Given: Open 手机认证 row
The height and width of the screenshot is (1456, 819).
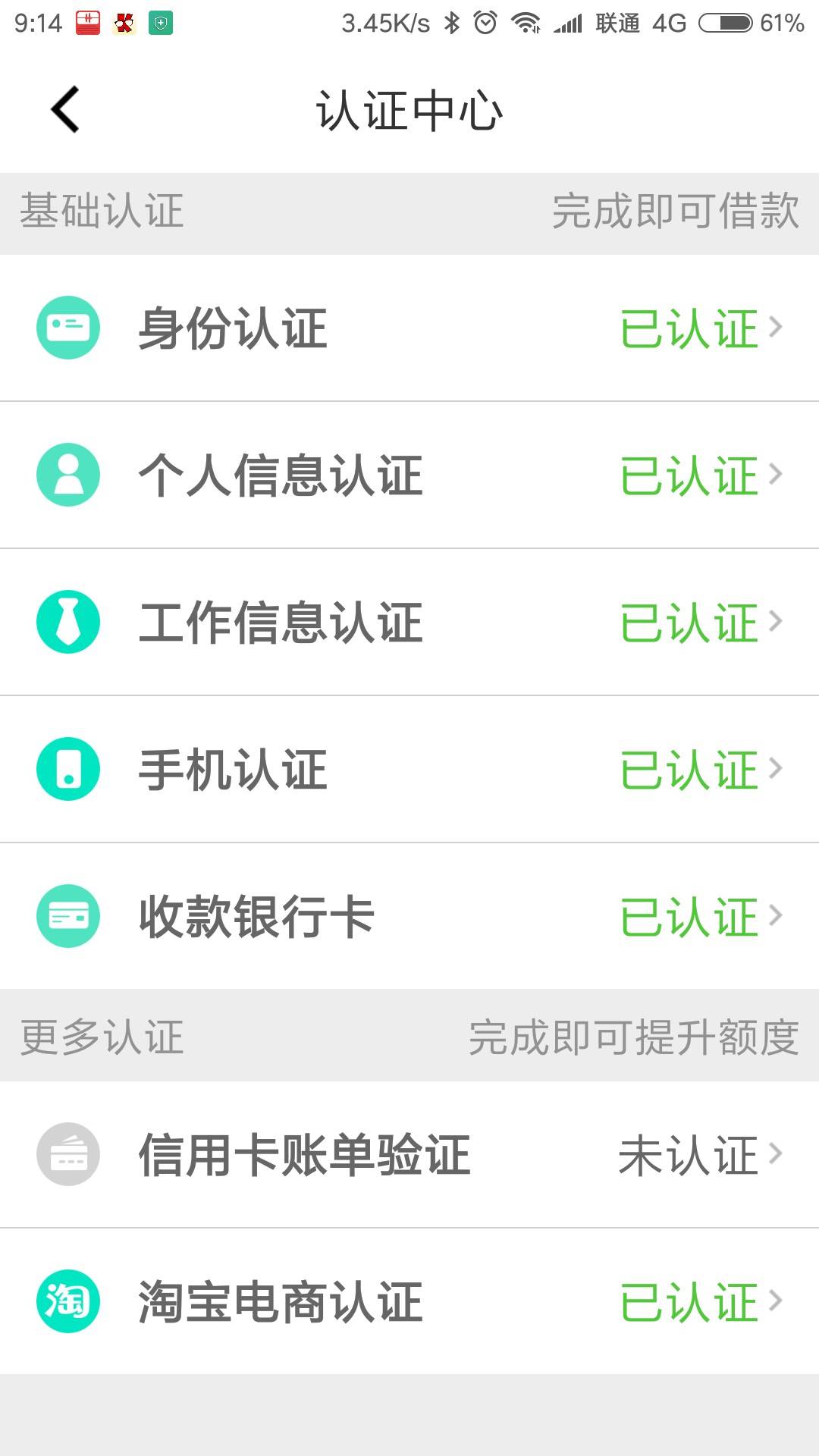Looking at the screenshot, I should 409,769.
